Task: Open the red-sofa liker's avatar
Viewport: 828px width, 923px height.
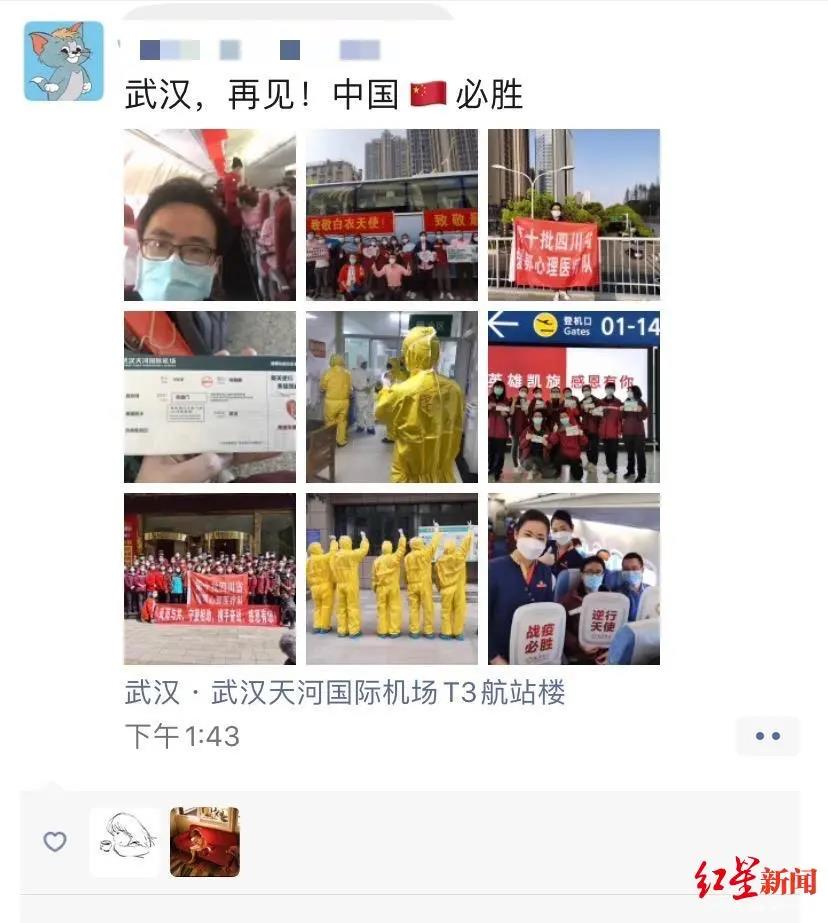Action: coord(205,842)
